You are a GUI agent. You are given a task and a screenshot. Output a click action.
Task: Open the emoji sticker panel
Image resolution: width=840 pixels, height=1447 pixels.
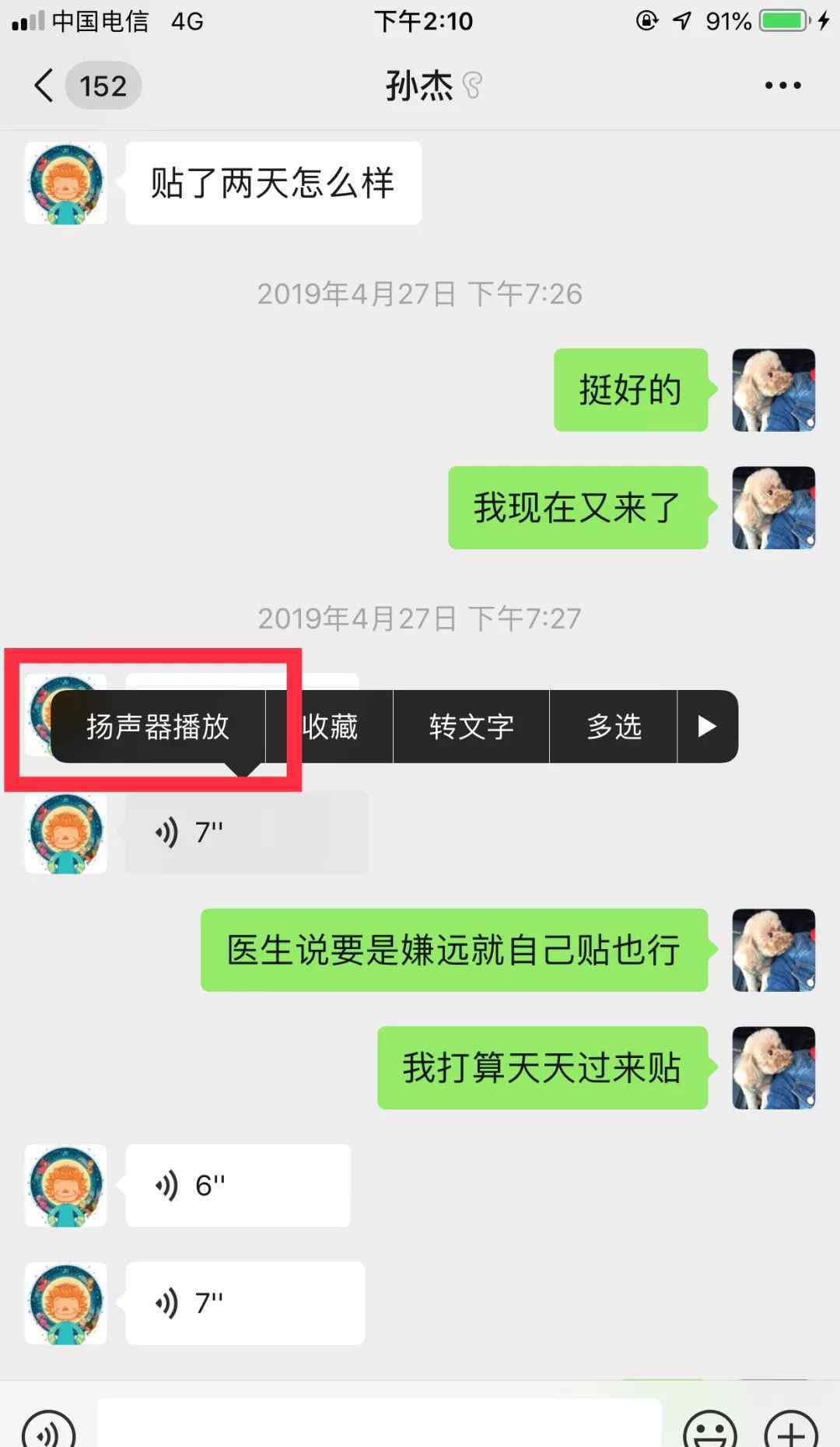[710, 1428]
